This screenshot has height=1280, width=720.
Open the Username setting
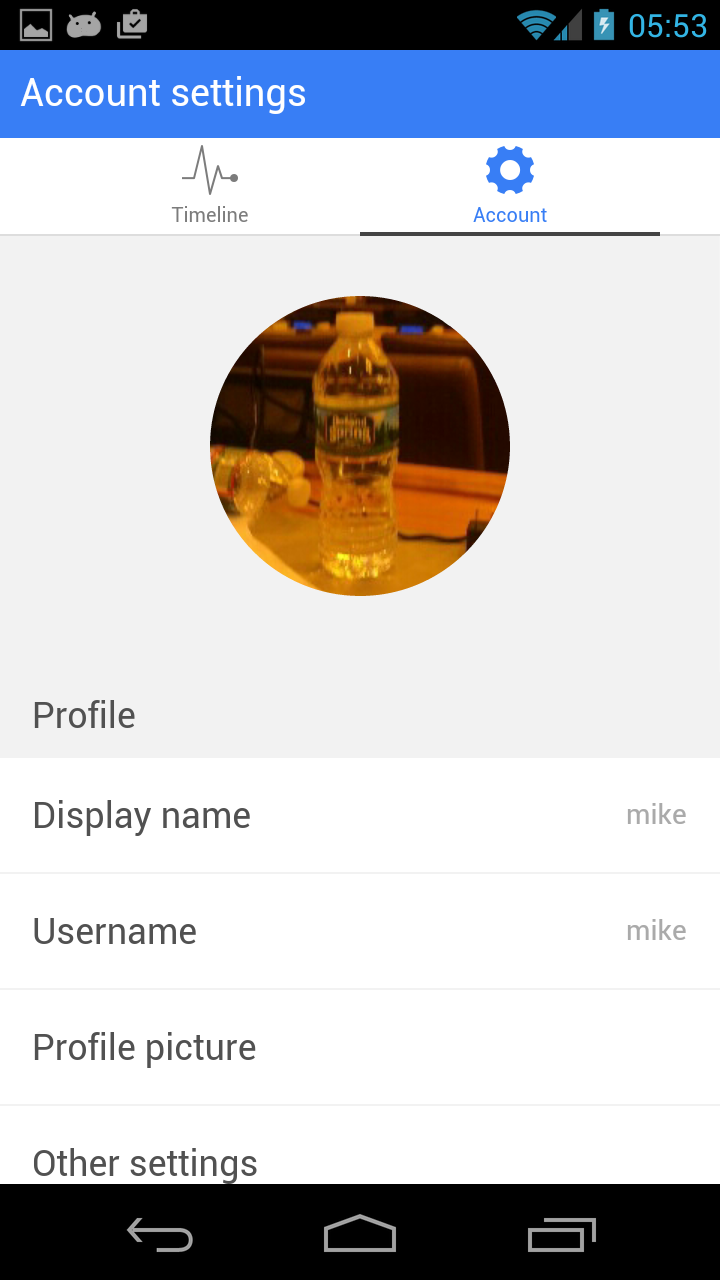click(360, 931)
